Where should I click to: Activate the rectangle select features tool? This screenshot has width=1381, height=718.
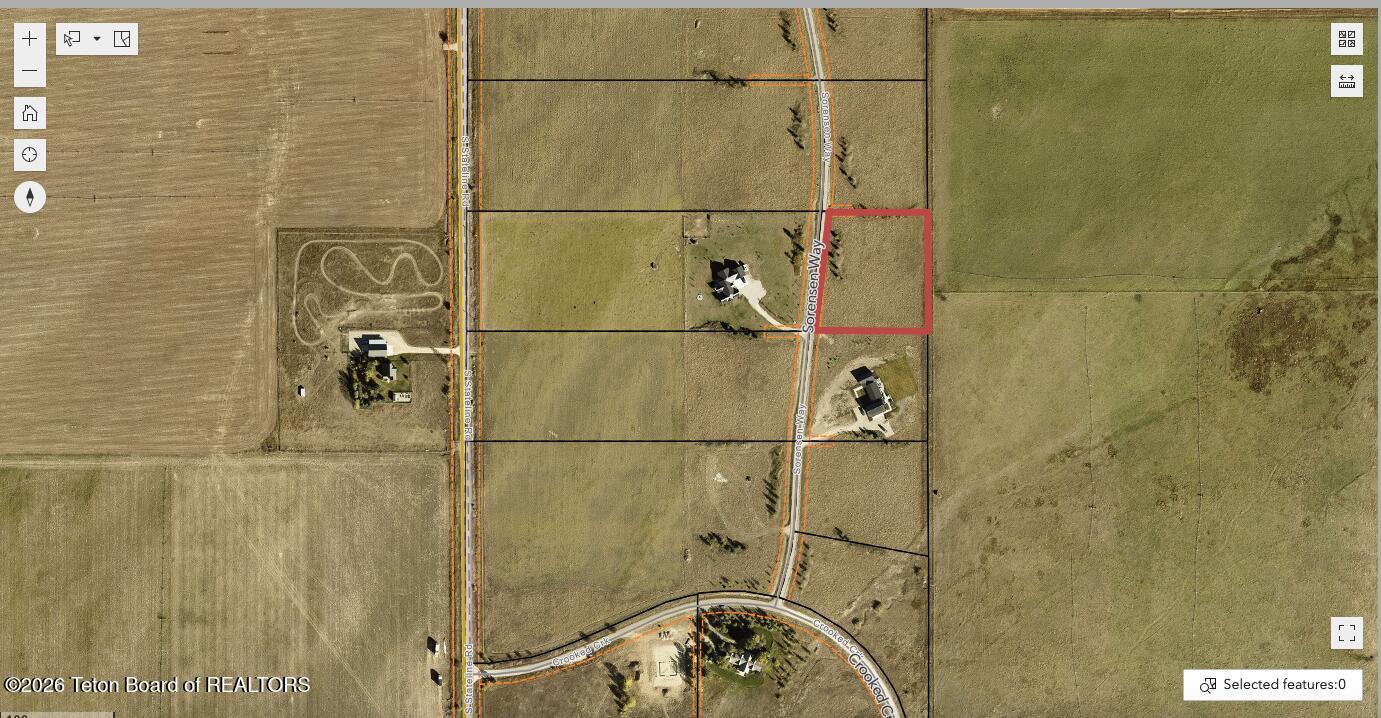[72, 39]
